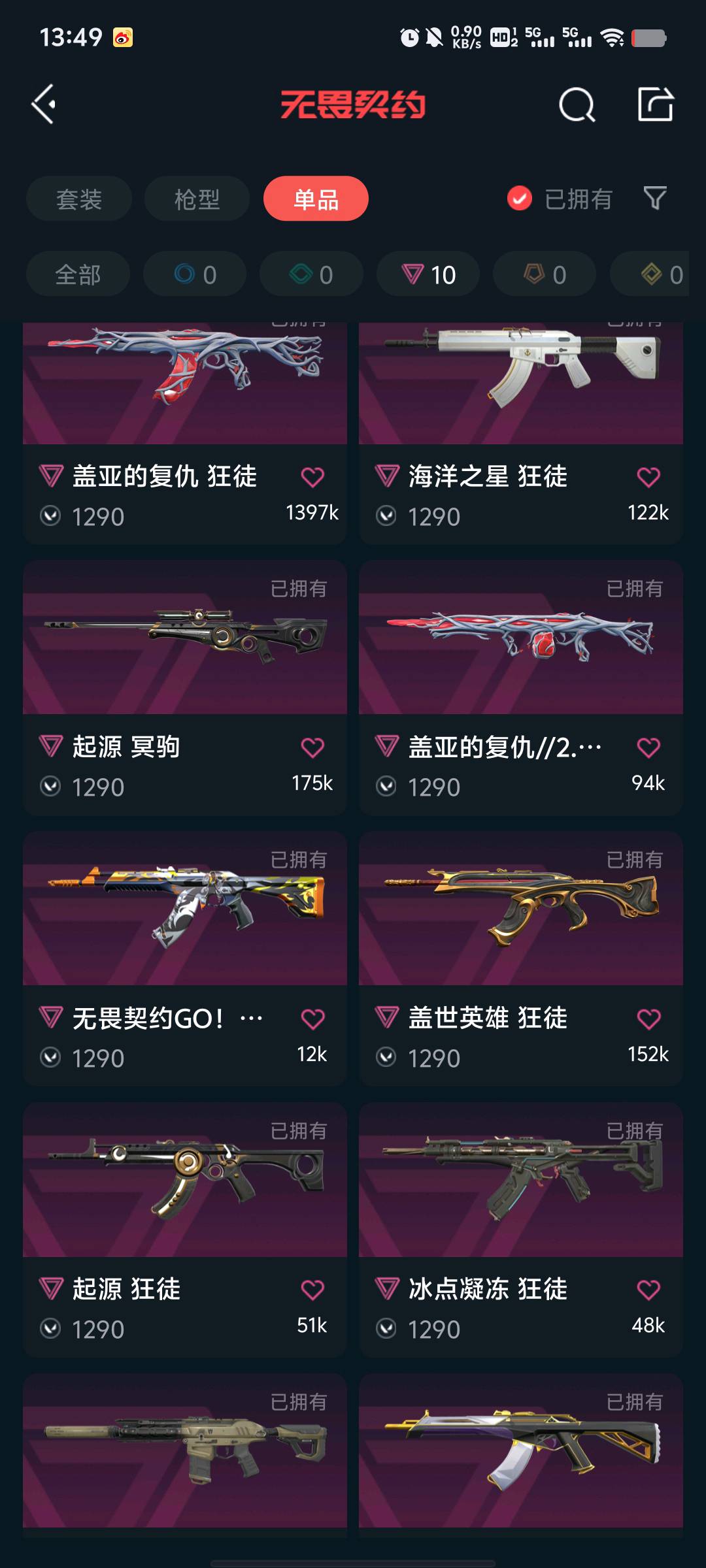Screen dimensions: 706x1568
Task: Like the 起源 冥驹 skin
Action: pos(312,747)
